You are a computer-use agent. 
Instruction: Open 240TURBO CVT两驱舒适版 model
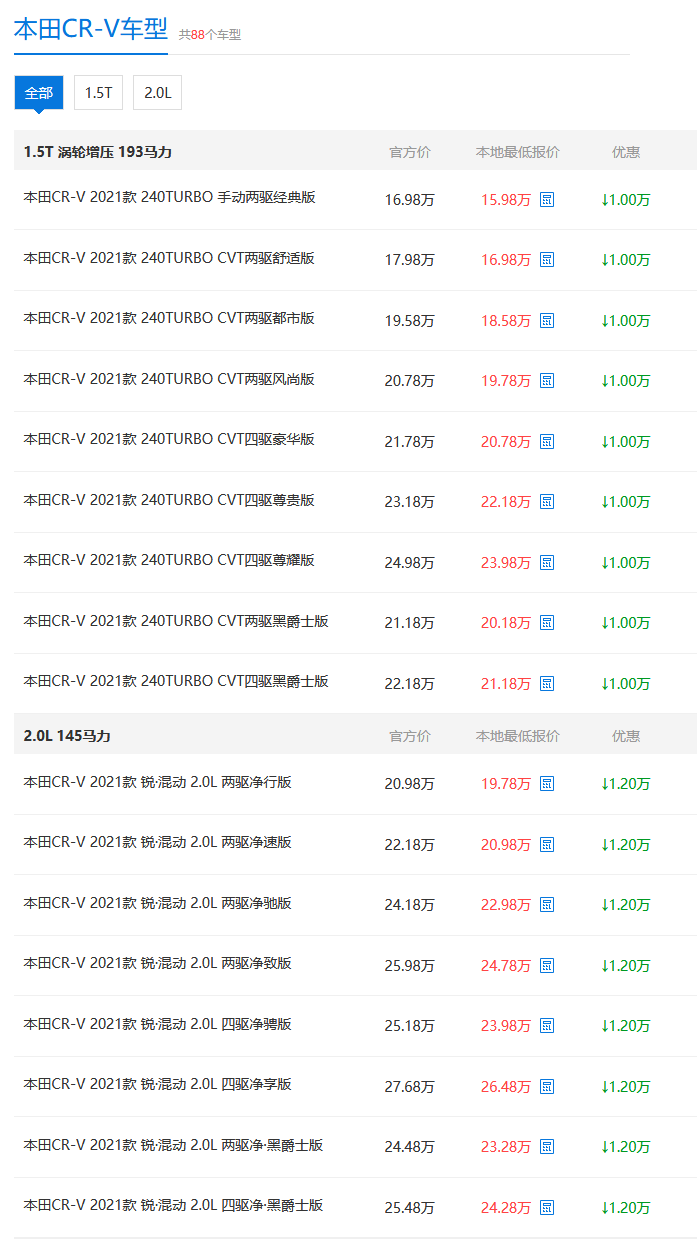click(169, 258)
